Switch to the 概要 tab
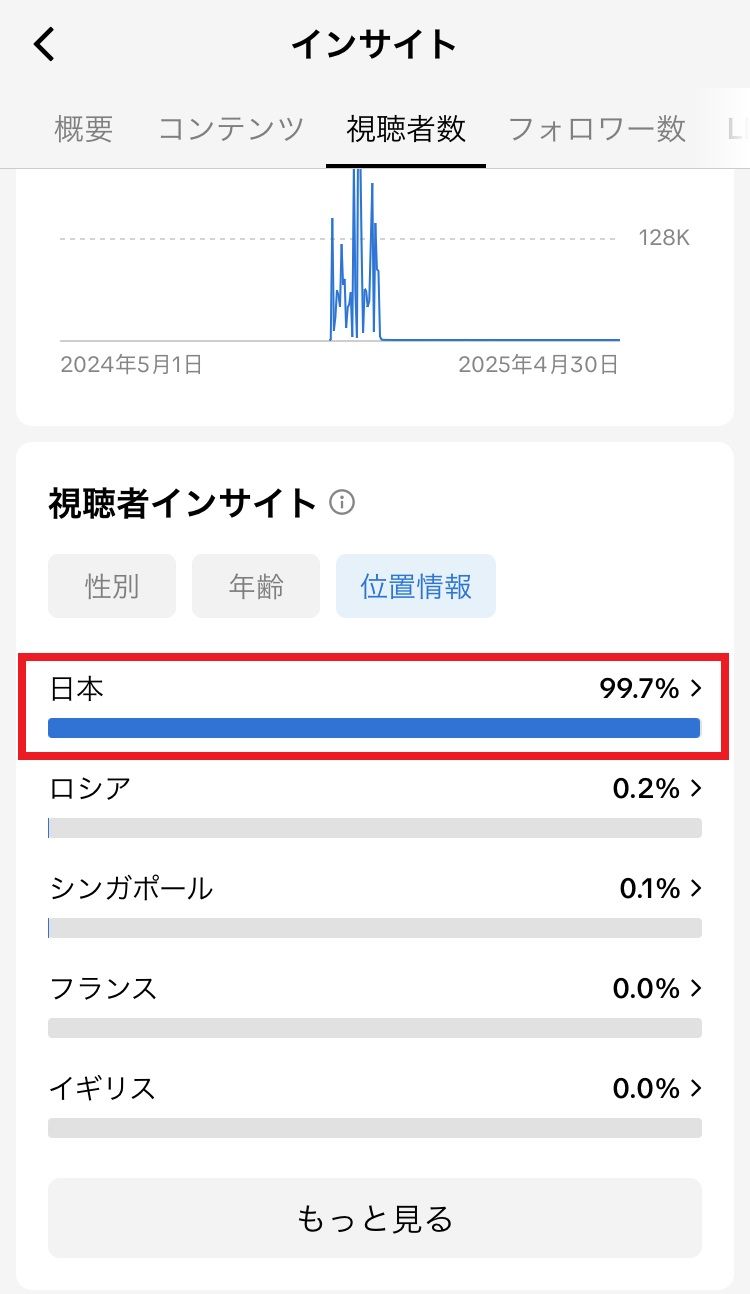The image size is (750, 1294). [x=84, y=129]
